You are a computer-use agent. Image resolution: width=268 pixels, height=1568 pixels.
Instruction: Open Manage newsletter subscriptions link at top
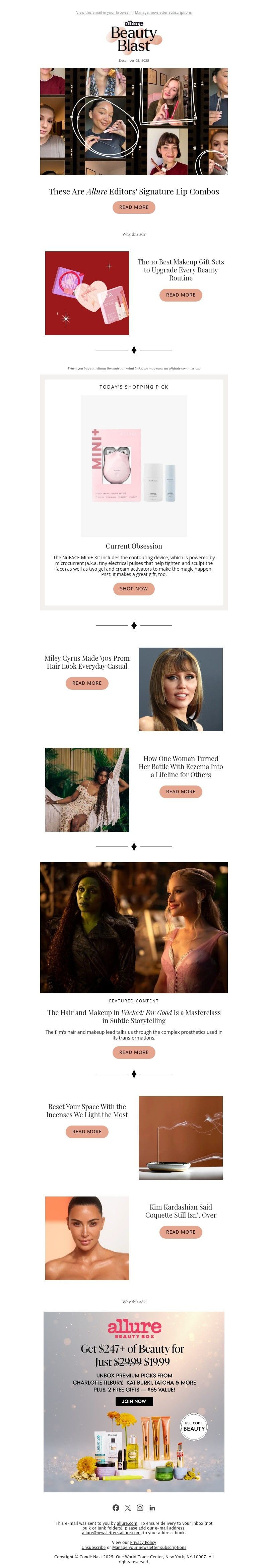[x=162, y=12]
